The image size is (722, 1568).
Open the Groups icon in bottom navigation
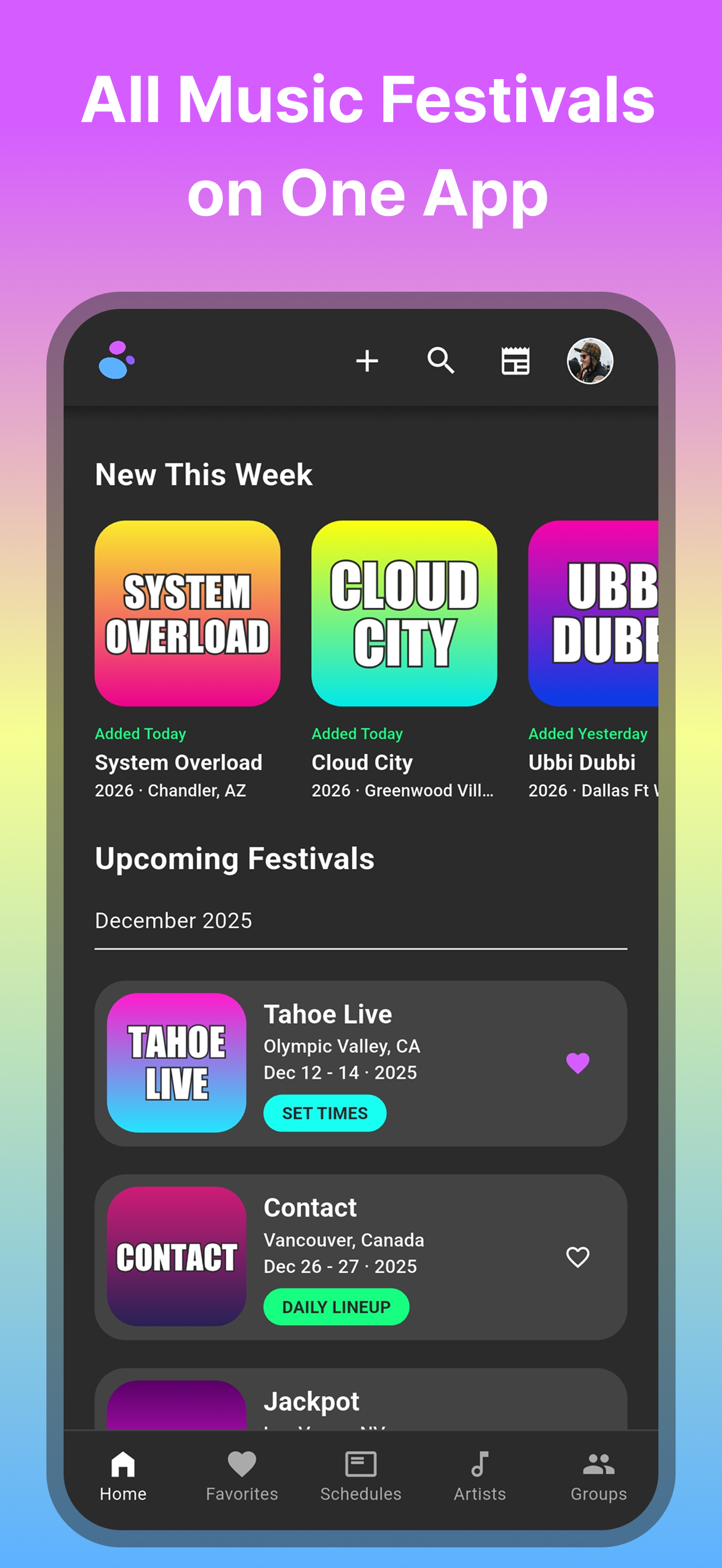tap(597, 1467)
